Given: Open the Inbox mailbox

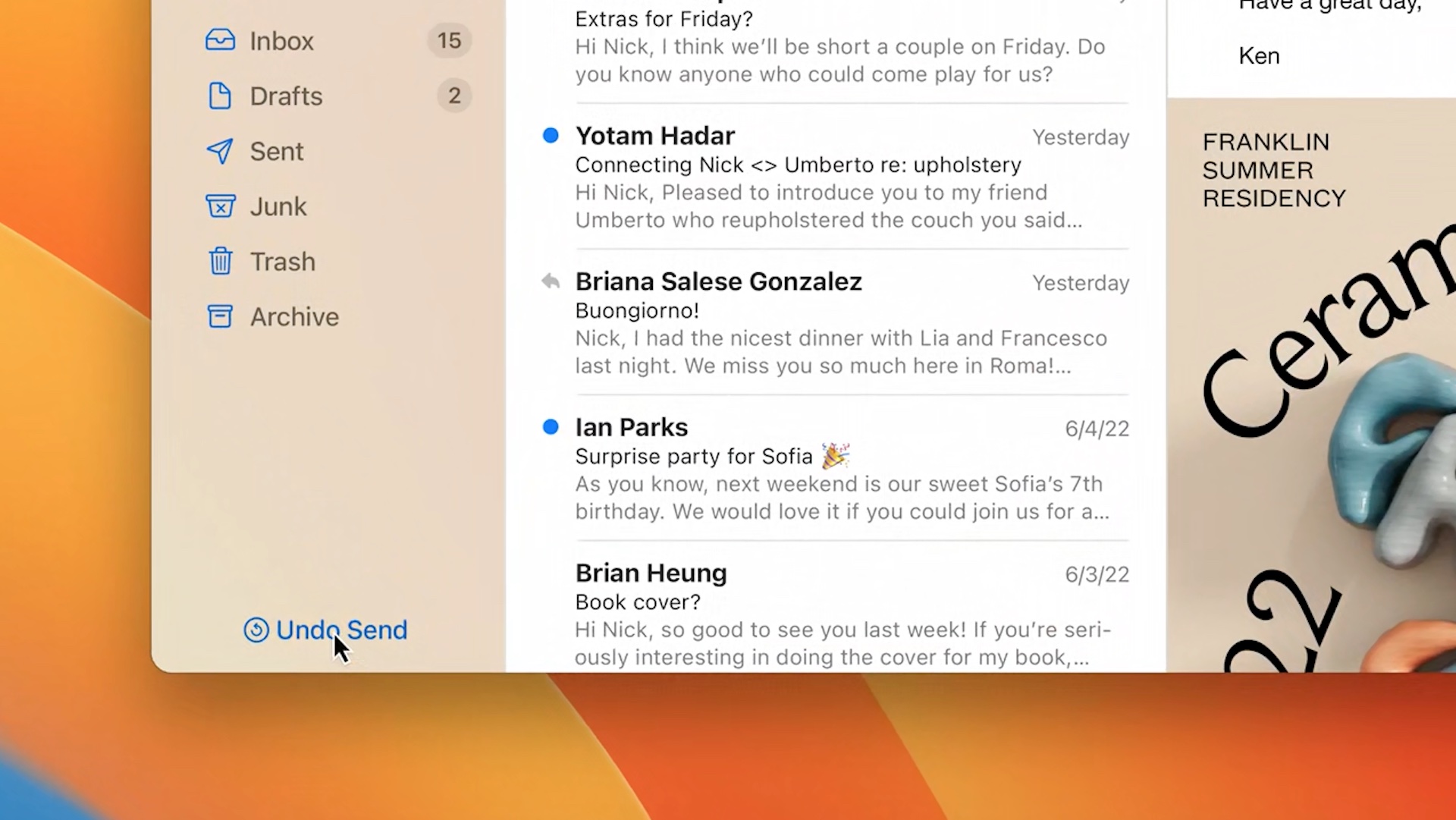Looking at the screenshot, I should click(x=281, y=41).
